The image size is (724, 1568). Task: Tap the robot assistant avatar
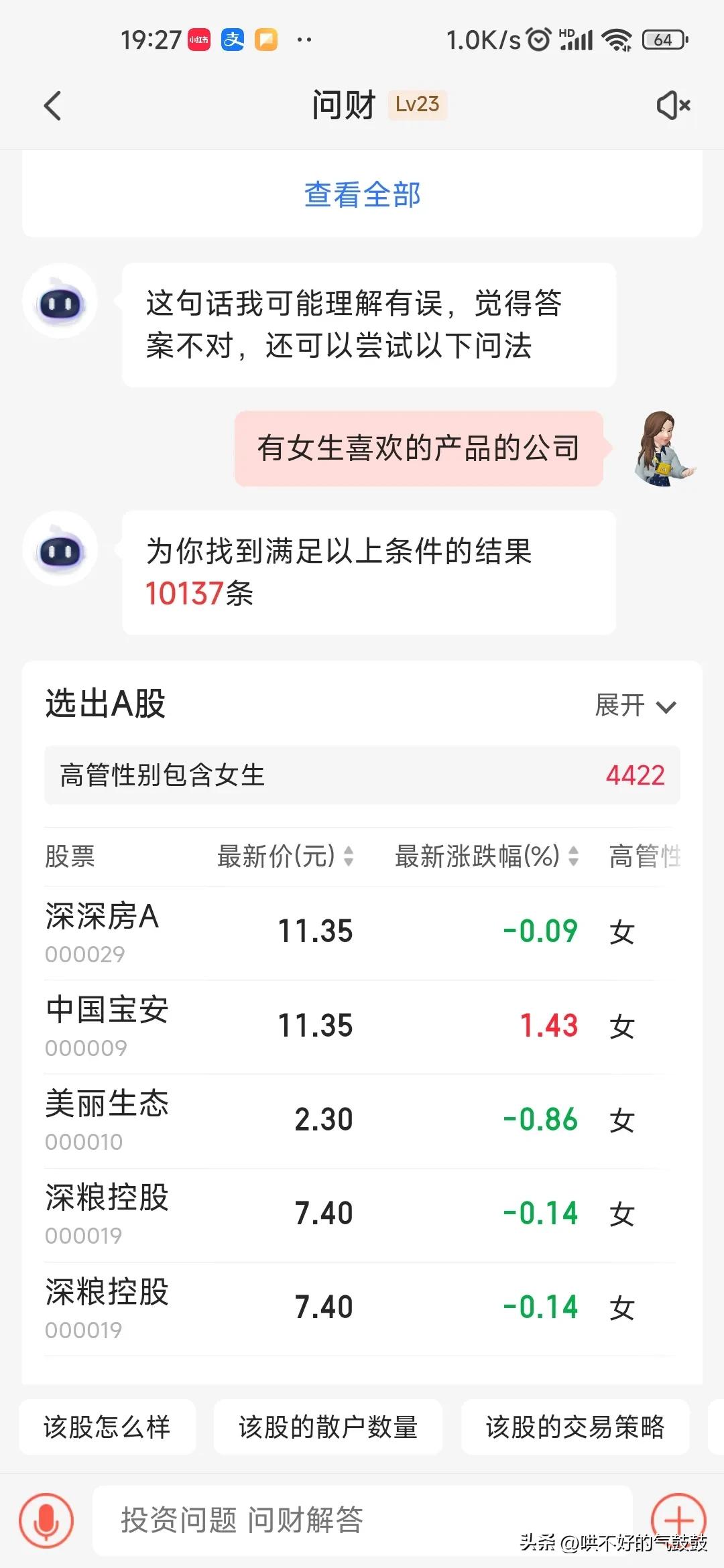point(60,303)
